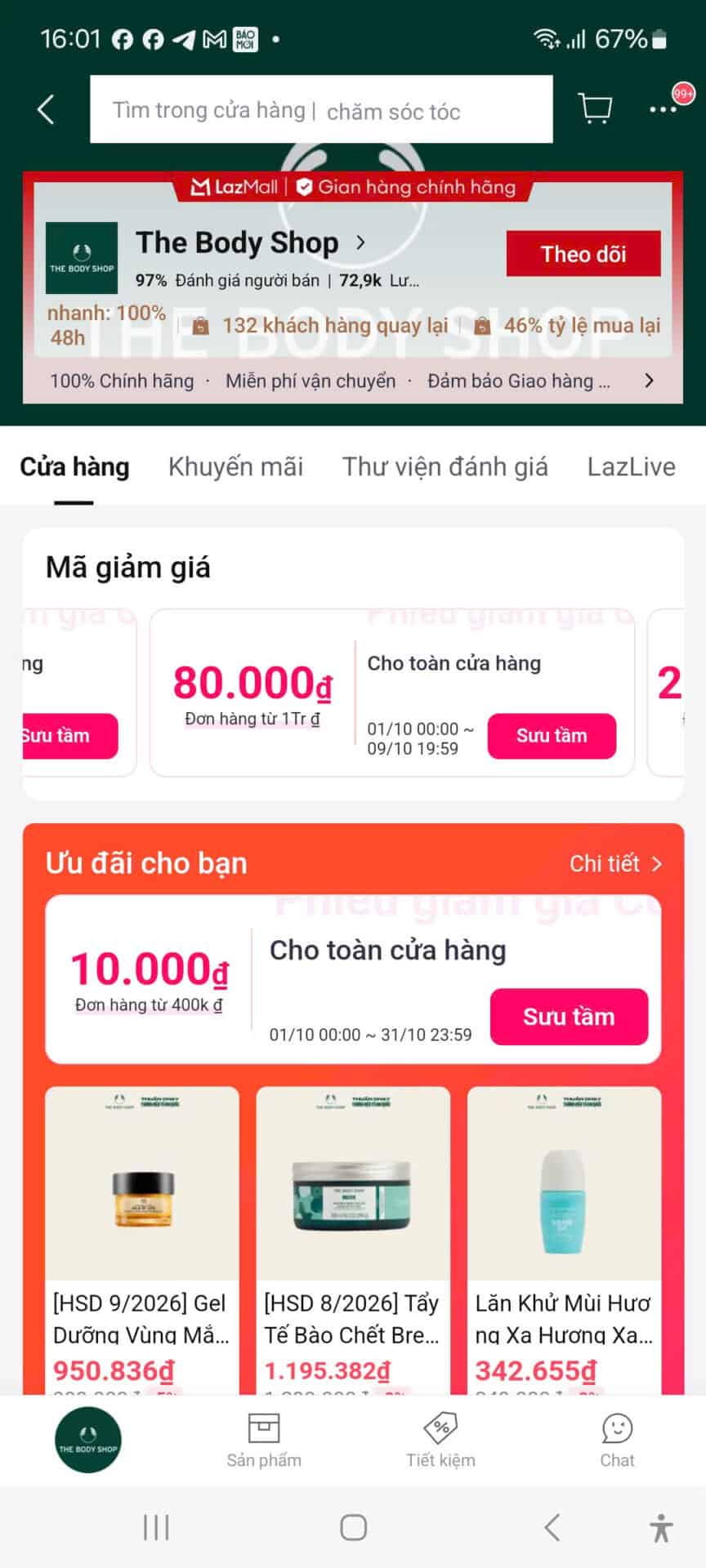This screenshot has height=1568, width=706.
Task: Switch to Thư viện đánh giá tab
Action: (445, 467)
